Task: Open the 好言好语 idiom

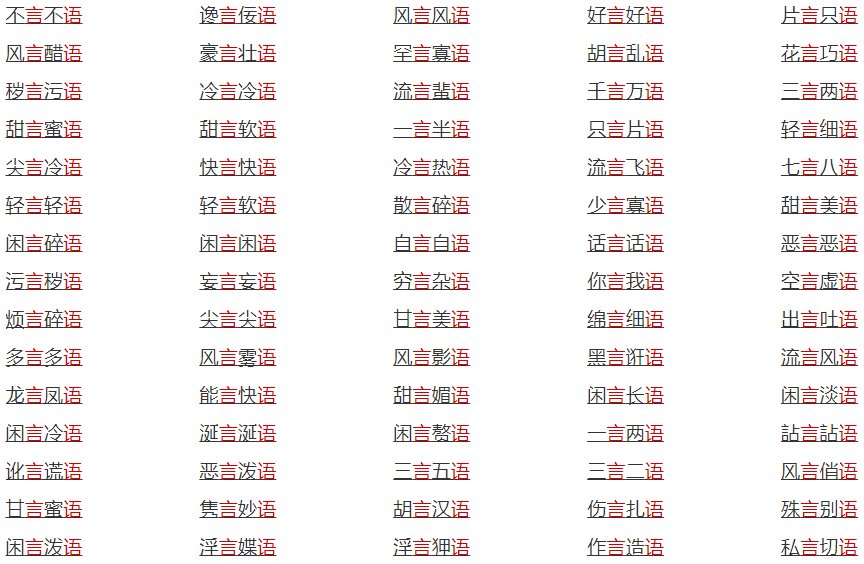Action: pyautogui.click(x=625, y=16)
